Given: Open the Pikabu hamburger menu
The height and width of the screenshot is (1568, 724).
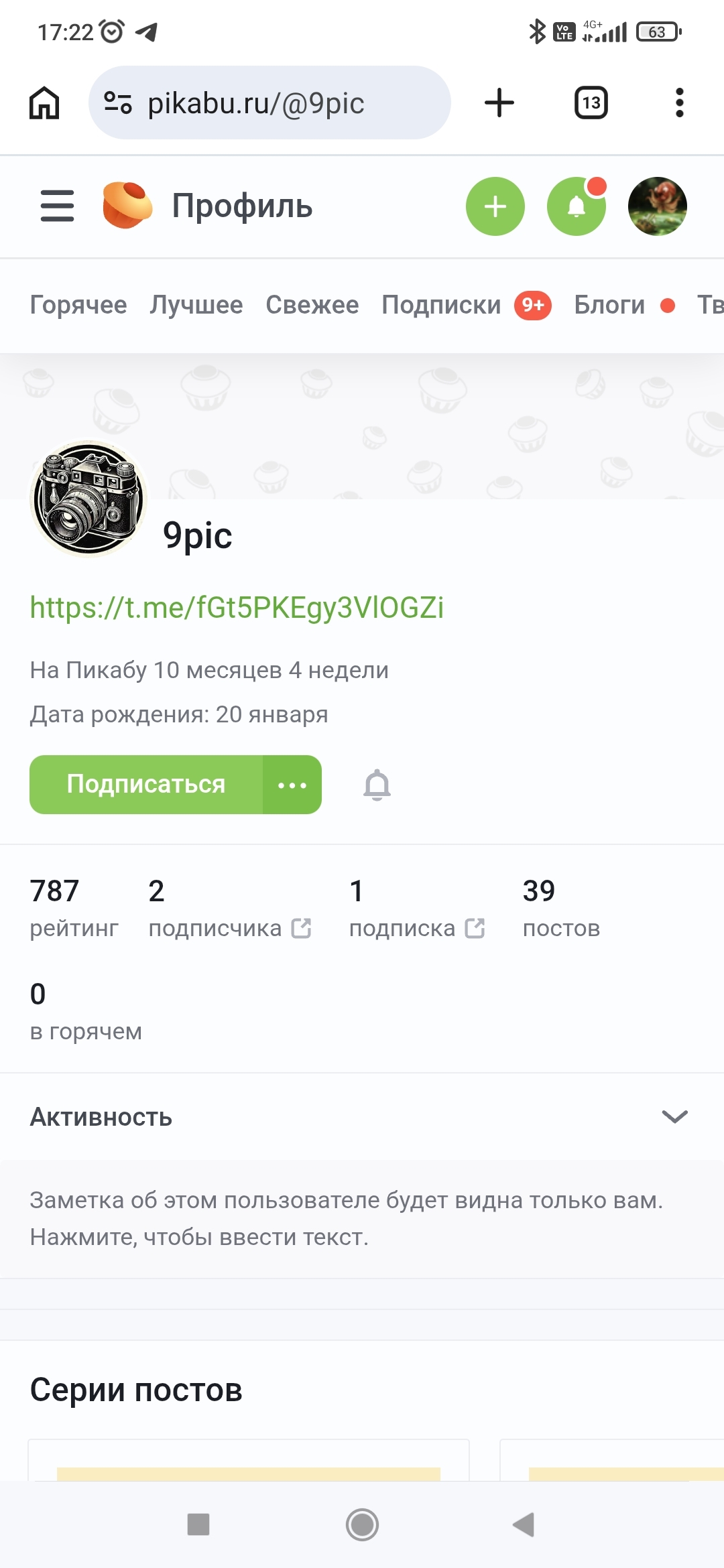Looking at the screenshot, I should click(x=57, y=206).
